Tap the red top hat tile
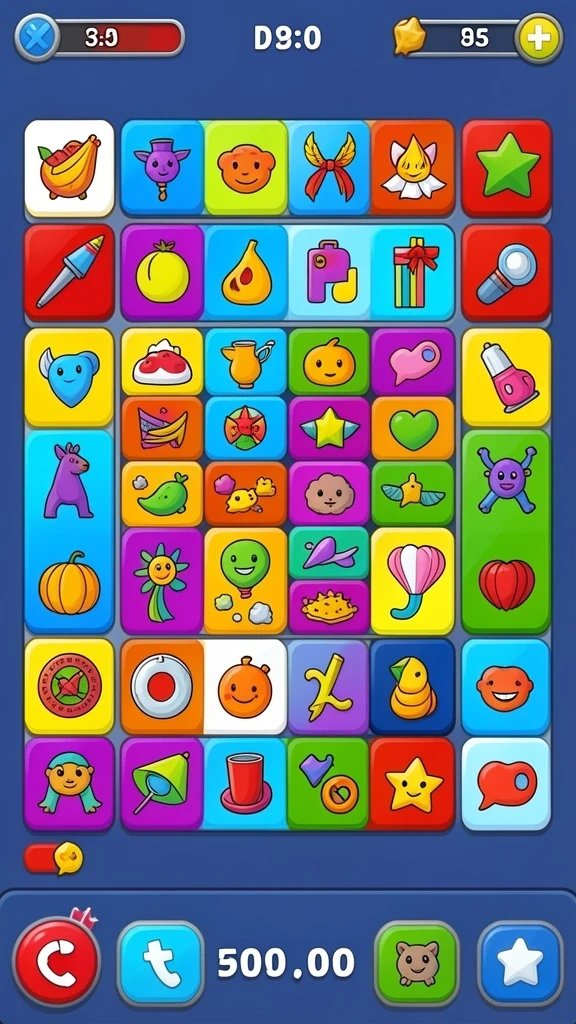This screenshot has height=1024, width=576. [x=246, y=784]
